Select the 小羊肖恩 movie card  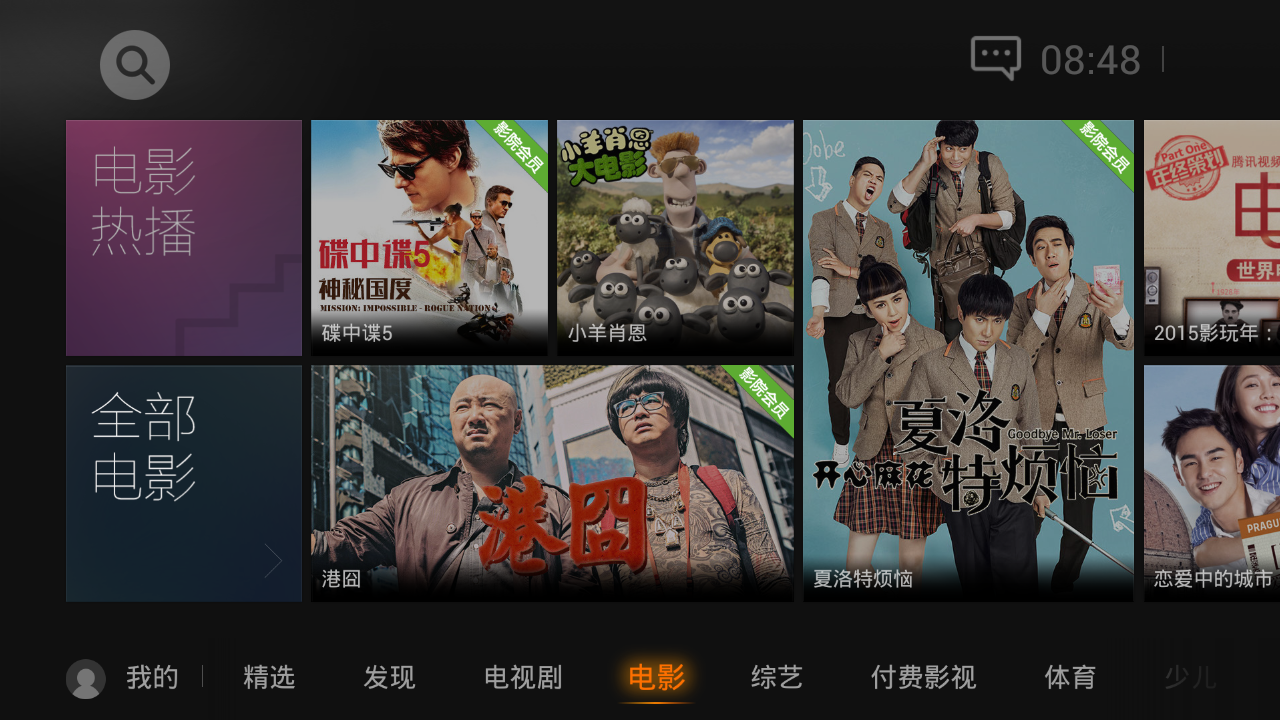(675, 238)
